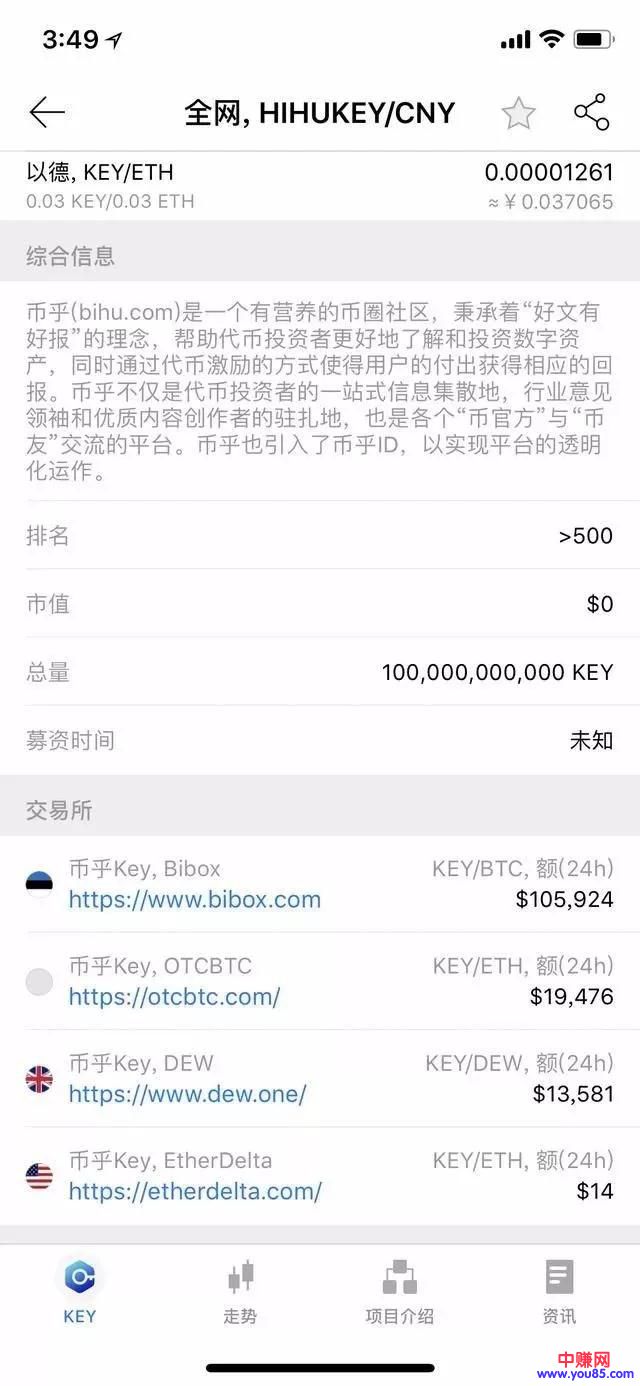Switch to the 资讯 tab
The height and width of the screenshot is (1386, 640).
[559, 1290]
